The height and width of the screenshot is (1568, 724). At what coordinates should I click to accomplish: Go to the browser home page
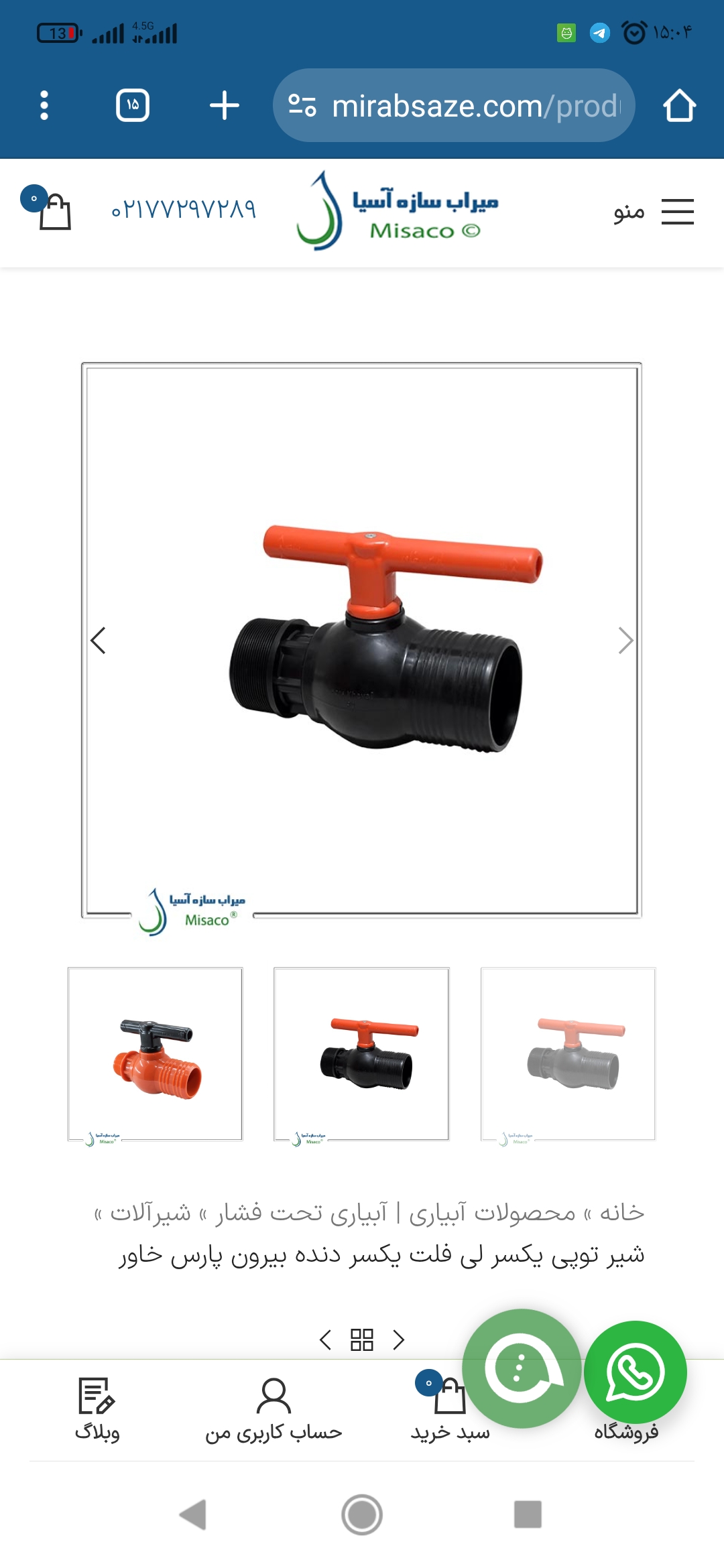pyautogui.click(x=679, y=106)
